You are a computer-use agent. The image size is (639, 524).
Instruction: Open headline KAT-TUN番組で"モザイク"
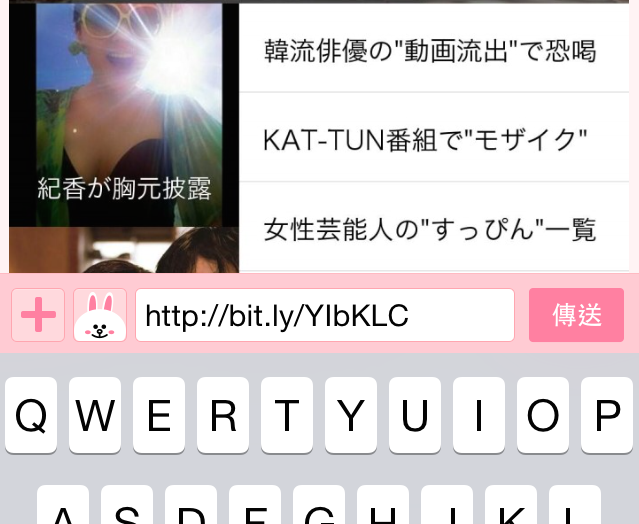pyautogui.click(x=425, y=139)
